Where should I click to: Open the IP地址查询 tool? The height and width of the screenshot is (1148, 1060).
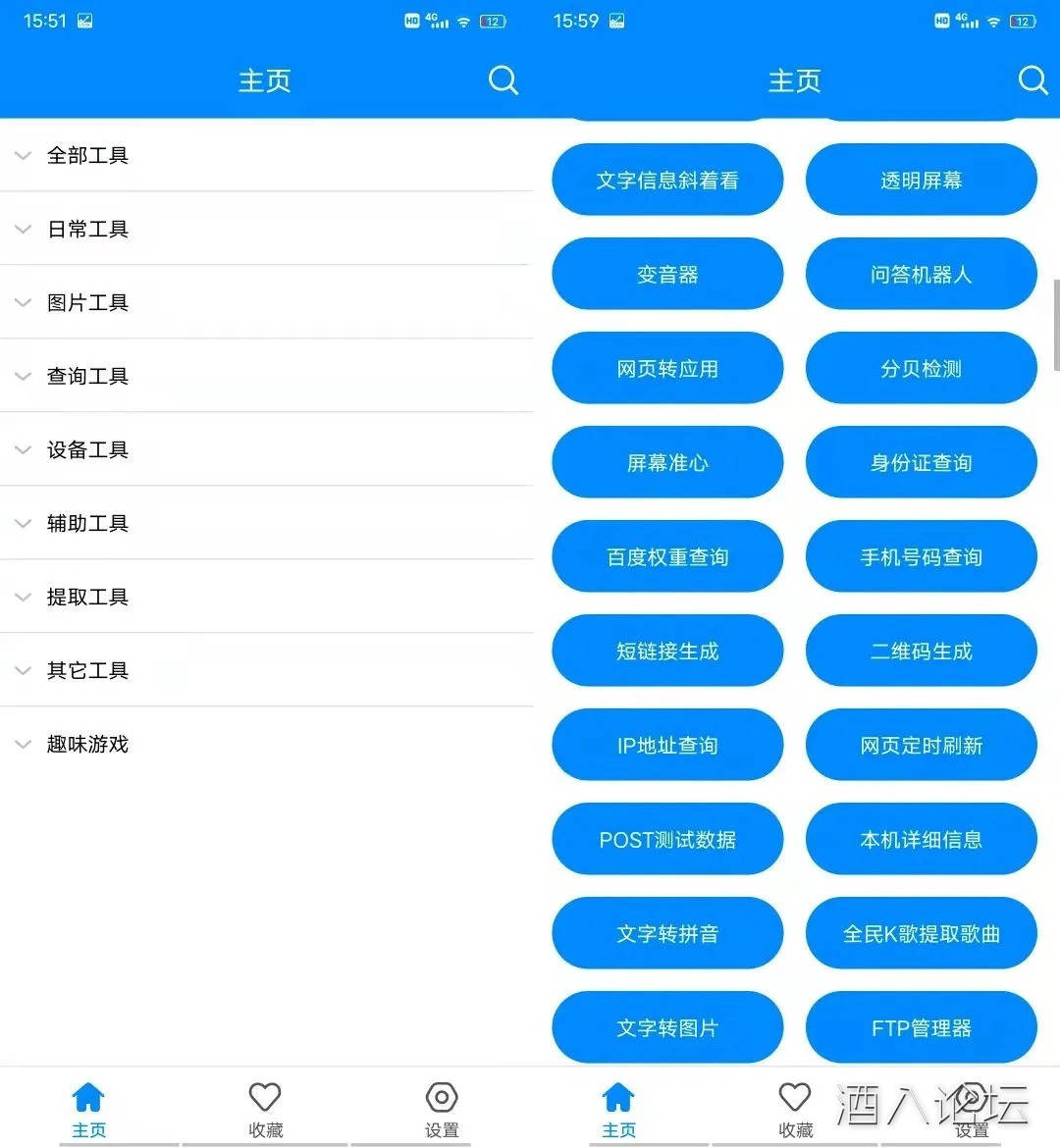pos(667,746)
